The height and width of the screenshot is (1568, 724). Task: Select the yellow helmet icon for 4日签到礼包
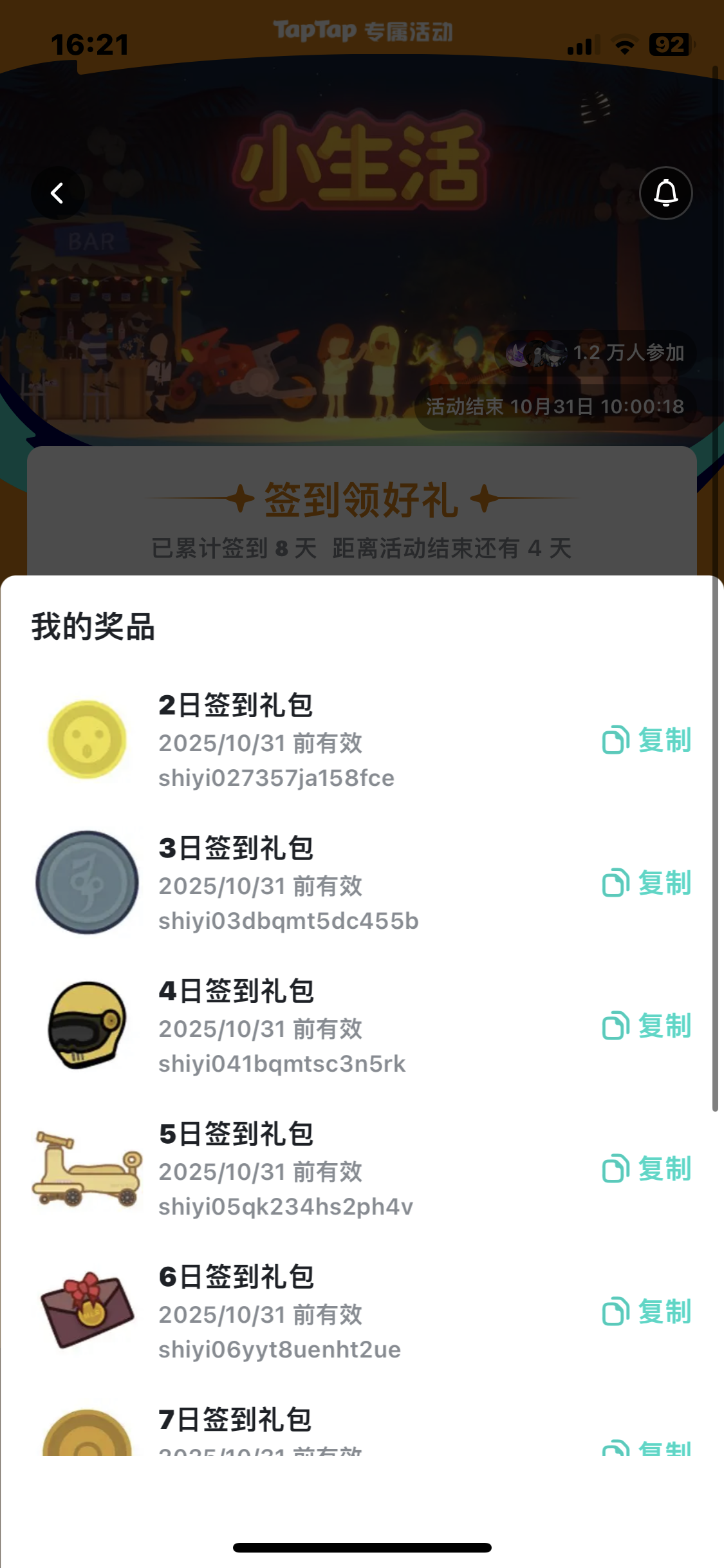pyautogui.click(x=86, y=1025)
